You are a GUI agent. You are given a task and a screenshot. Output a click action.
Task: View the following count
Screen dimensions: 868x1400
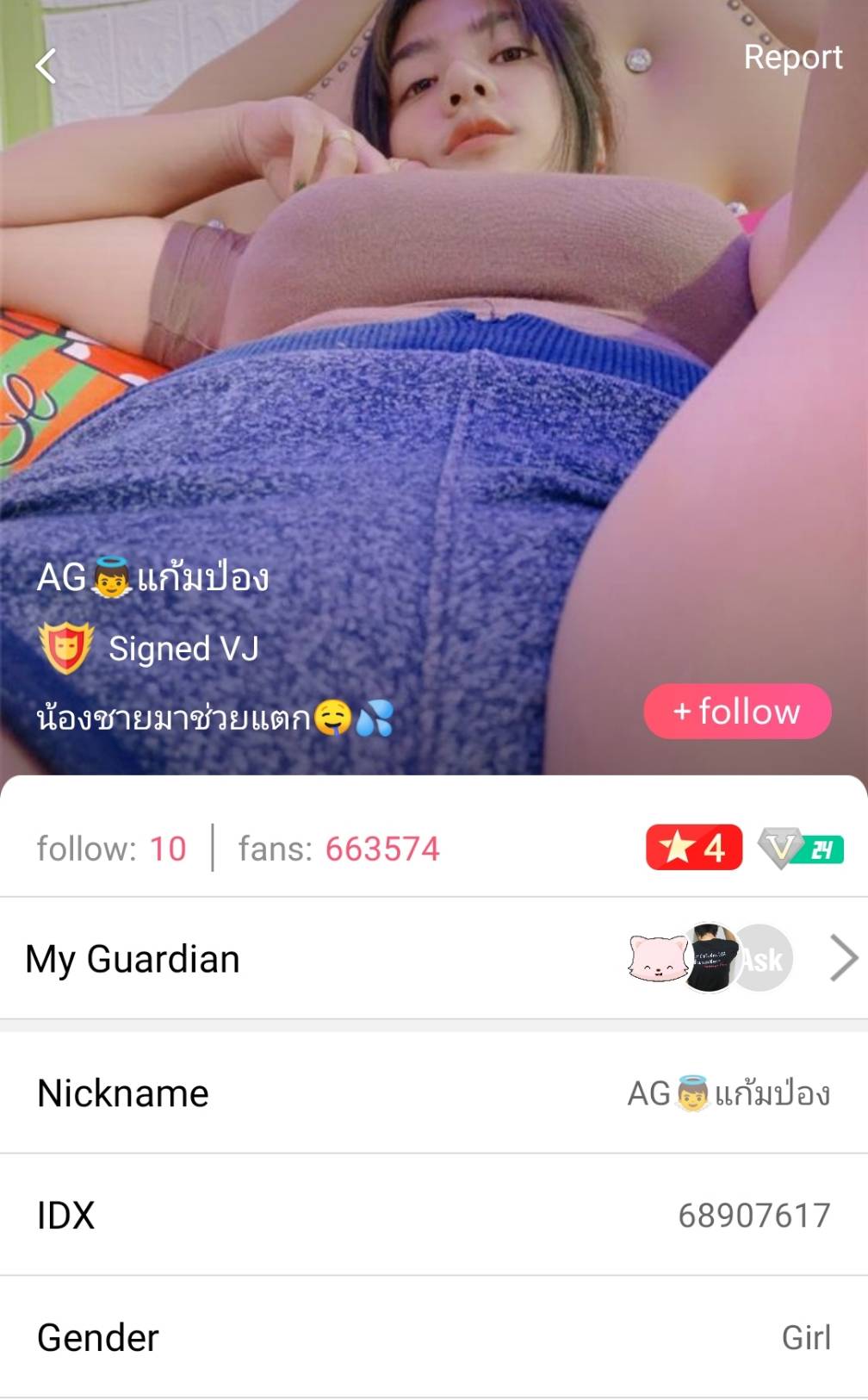[111, 849]
